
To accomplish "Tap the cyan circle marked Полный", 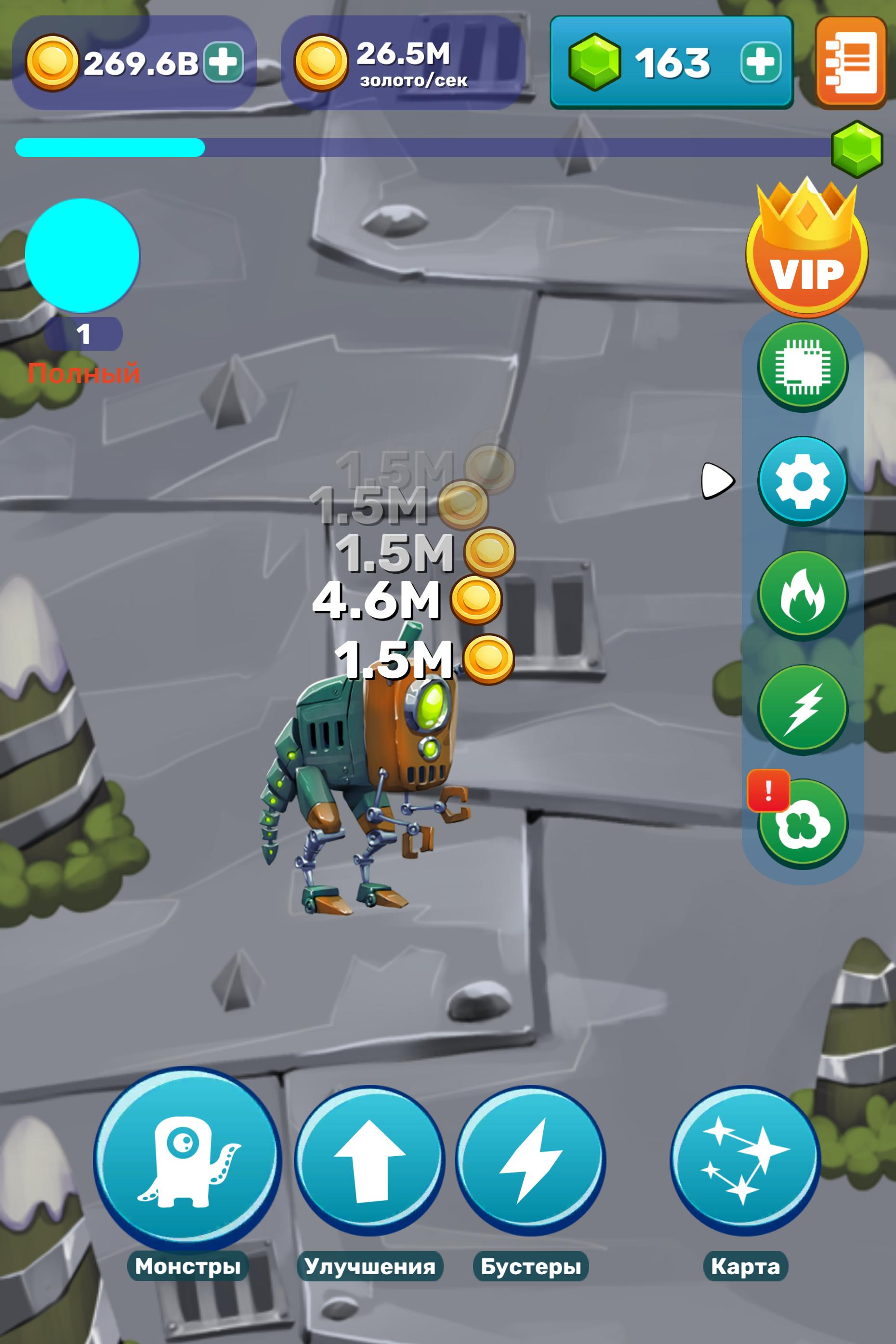I will pos(82,255).
